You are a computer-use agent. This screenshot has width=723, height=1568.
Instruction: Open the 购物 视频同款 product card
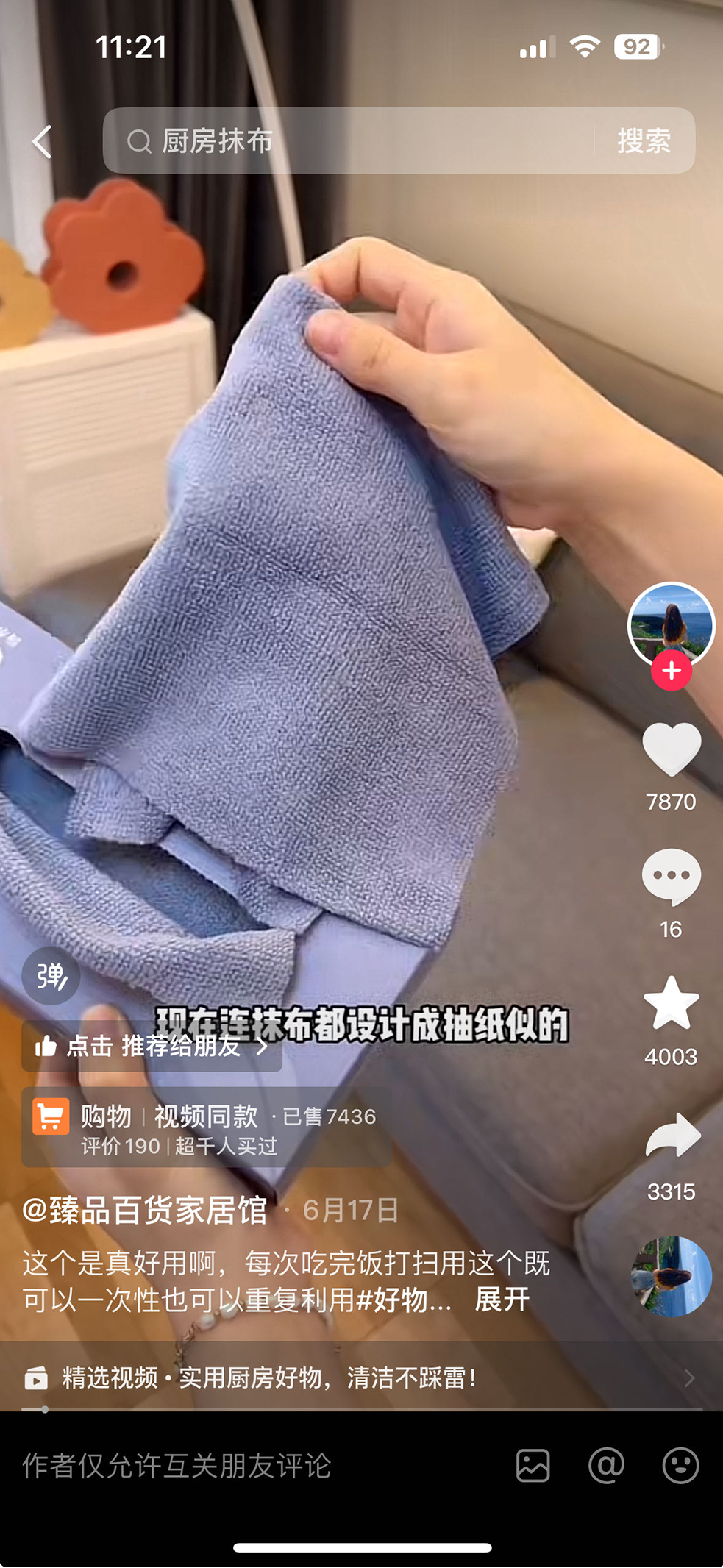point(206,1127)
